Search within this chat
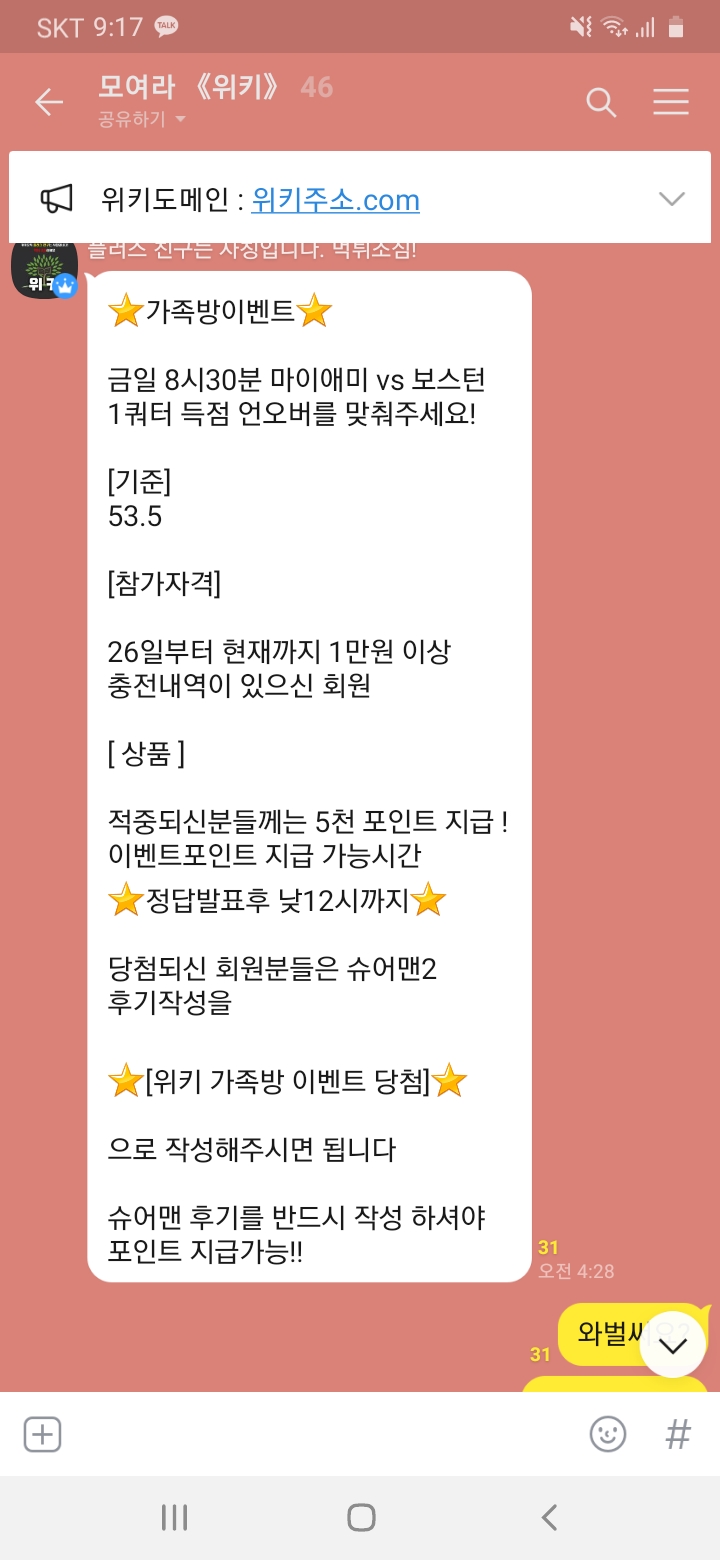Image resolution: width=720 pixels, height=1560 pixels. pyautogui.click(x=600, y=102)
